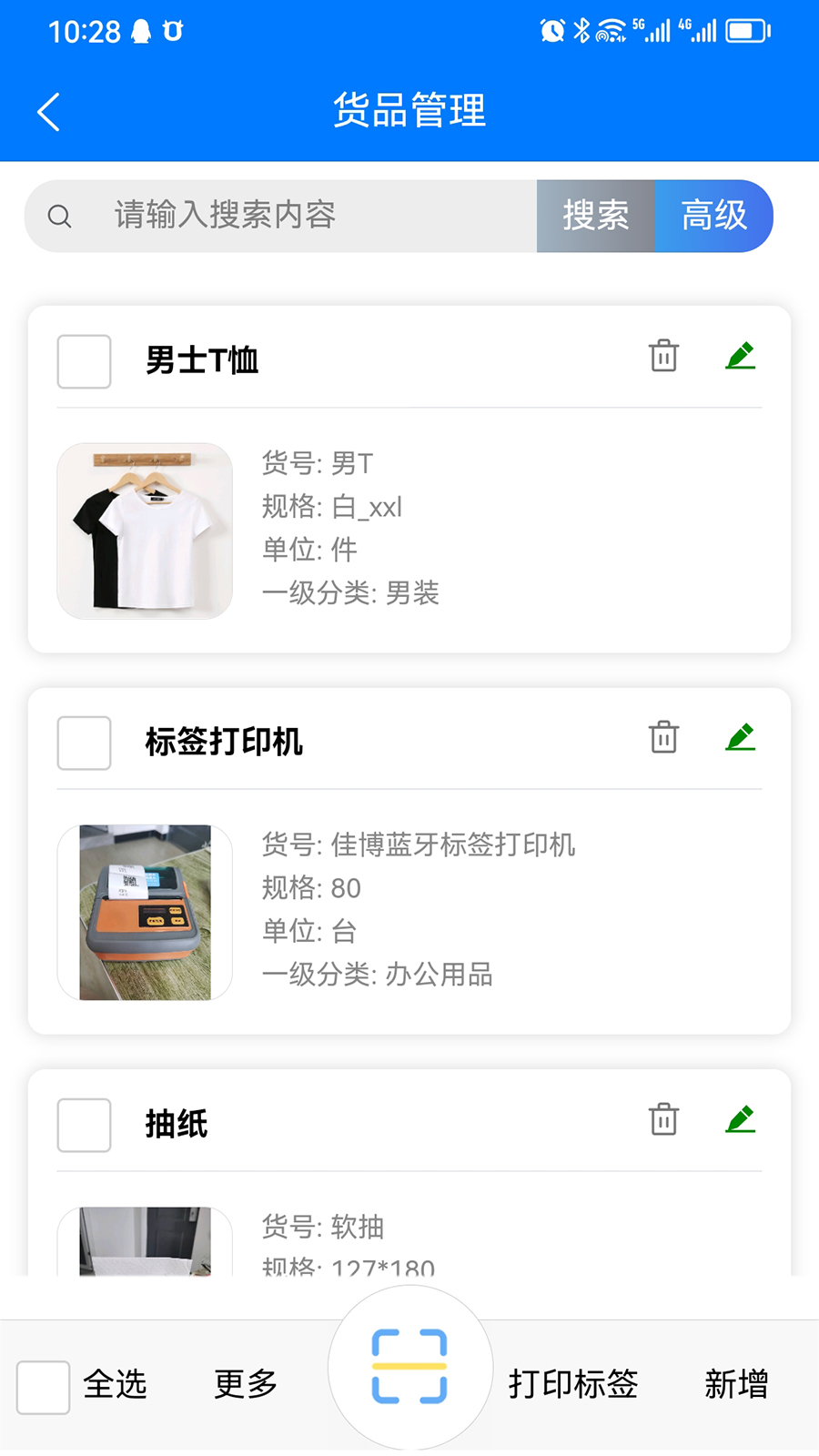Check the box next to 抽纸
Viewport: 819px width, 1456px height.
tap(83, 1126)
